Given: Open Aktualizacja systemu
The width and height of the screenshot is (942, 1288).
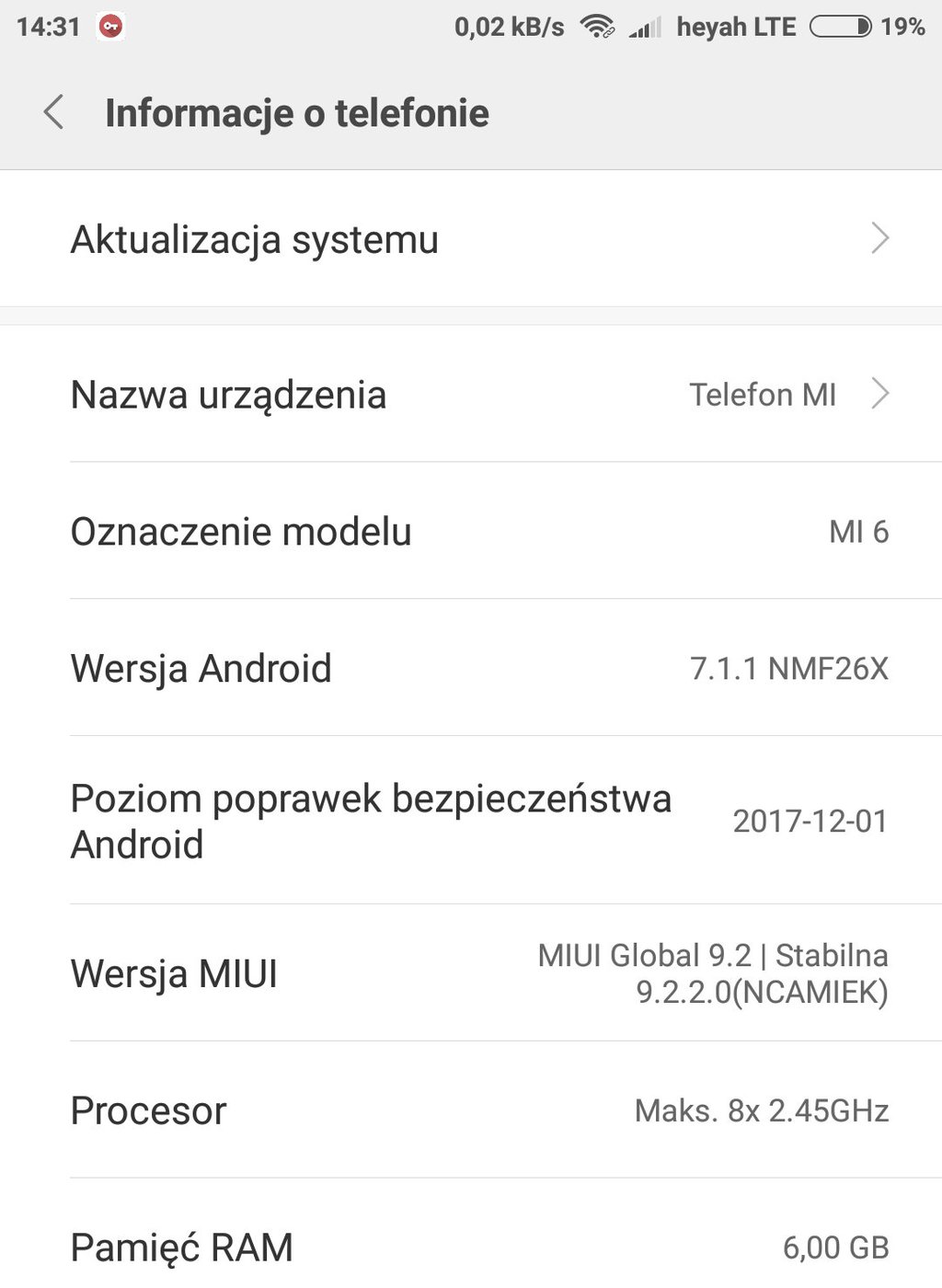Looking at the screenshot, I should coord(471,239).
